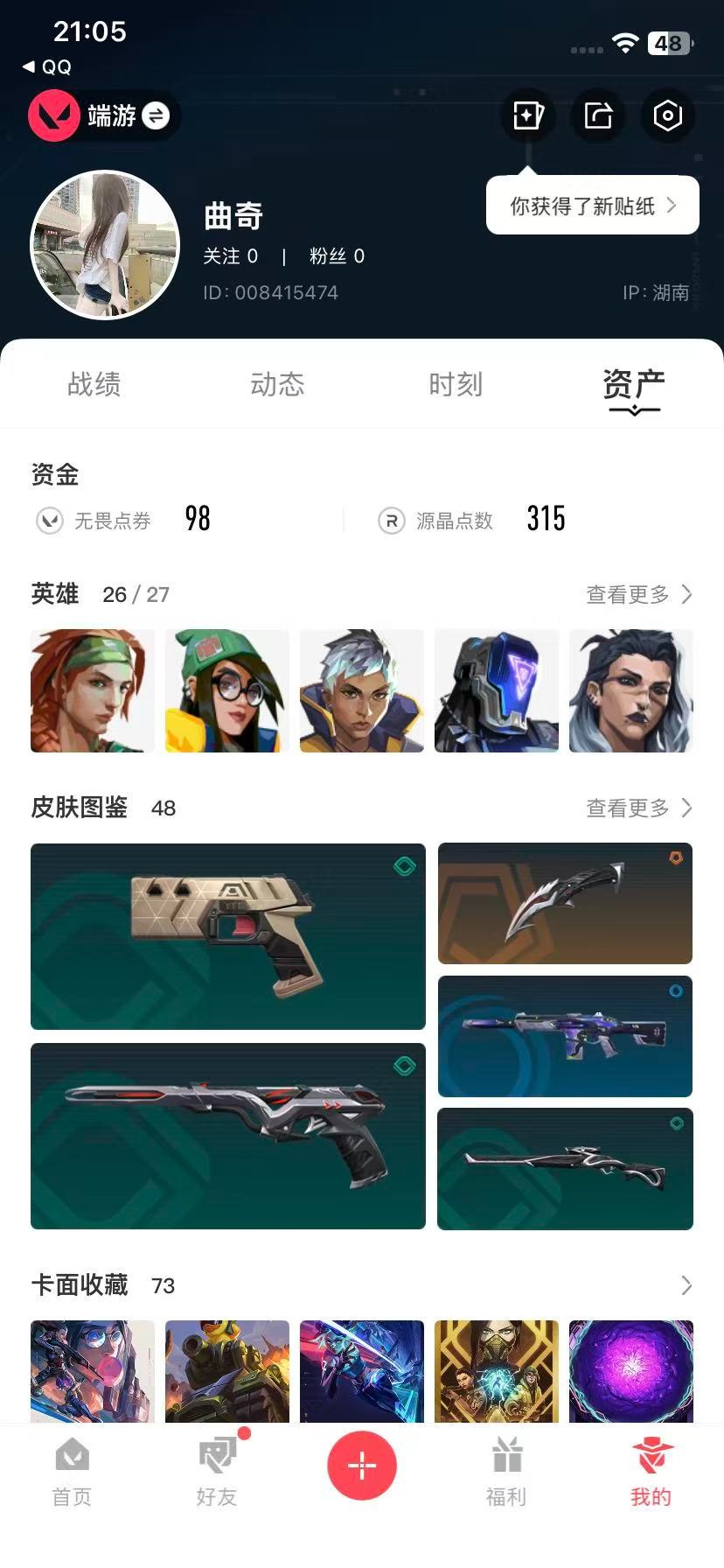Tap the red plus create button
The width and height of the screenshot is (724, 1568).
click(361, 1466)
